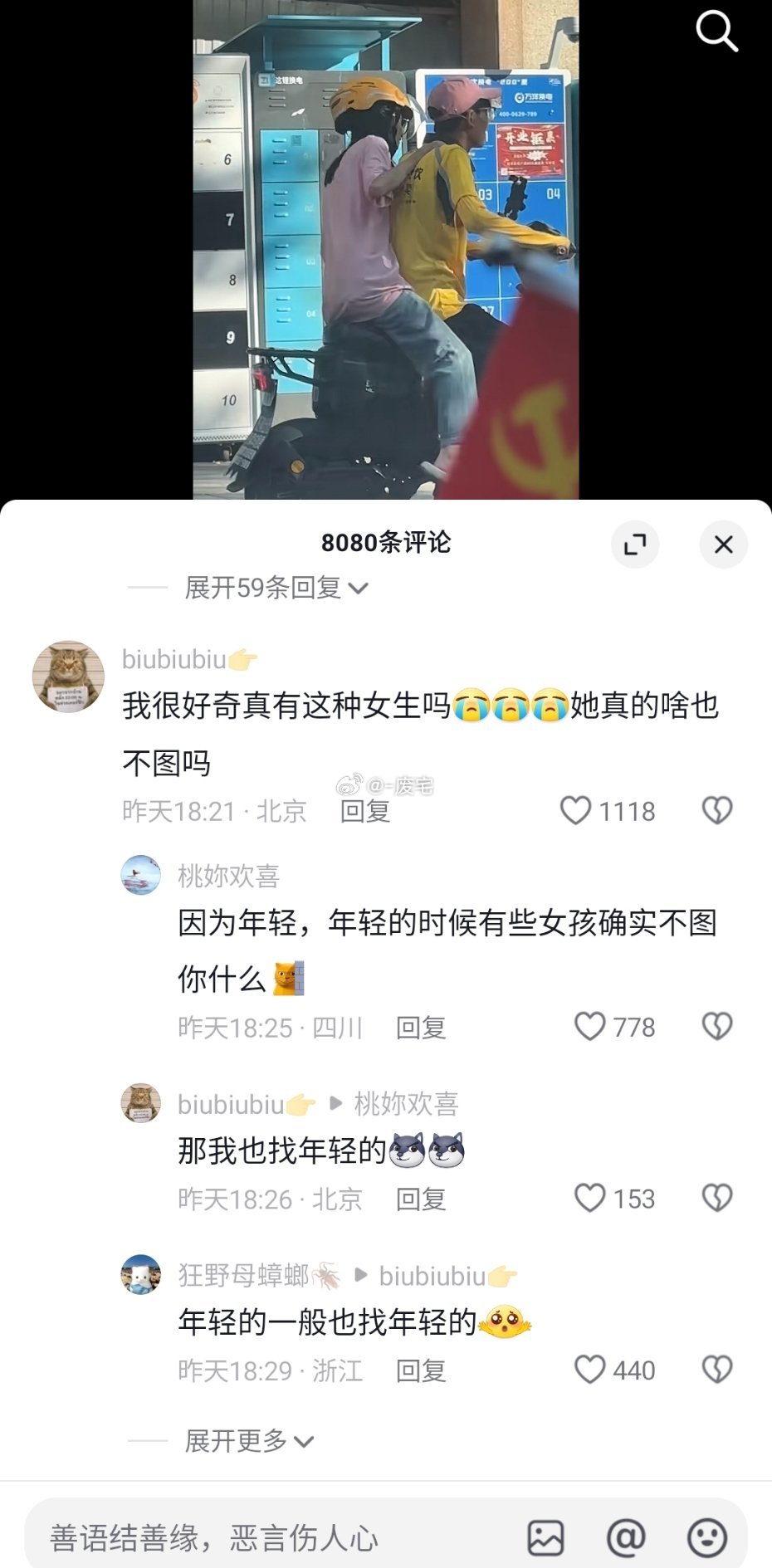Close the comments panel
Screen dimensions: 772x1568
[x=723, y=545]
